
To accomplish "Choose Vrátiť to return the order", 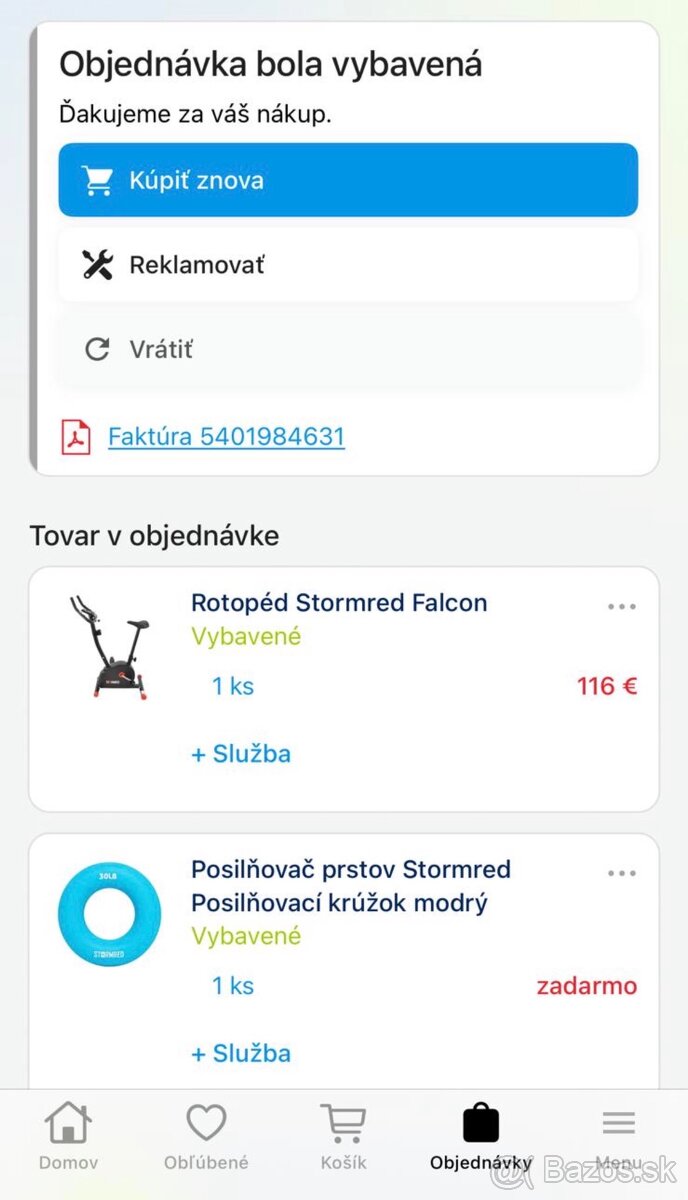I will pyautogui.click(x=348, y=349).
